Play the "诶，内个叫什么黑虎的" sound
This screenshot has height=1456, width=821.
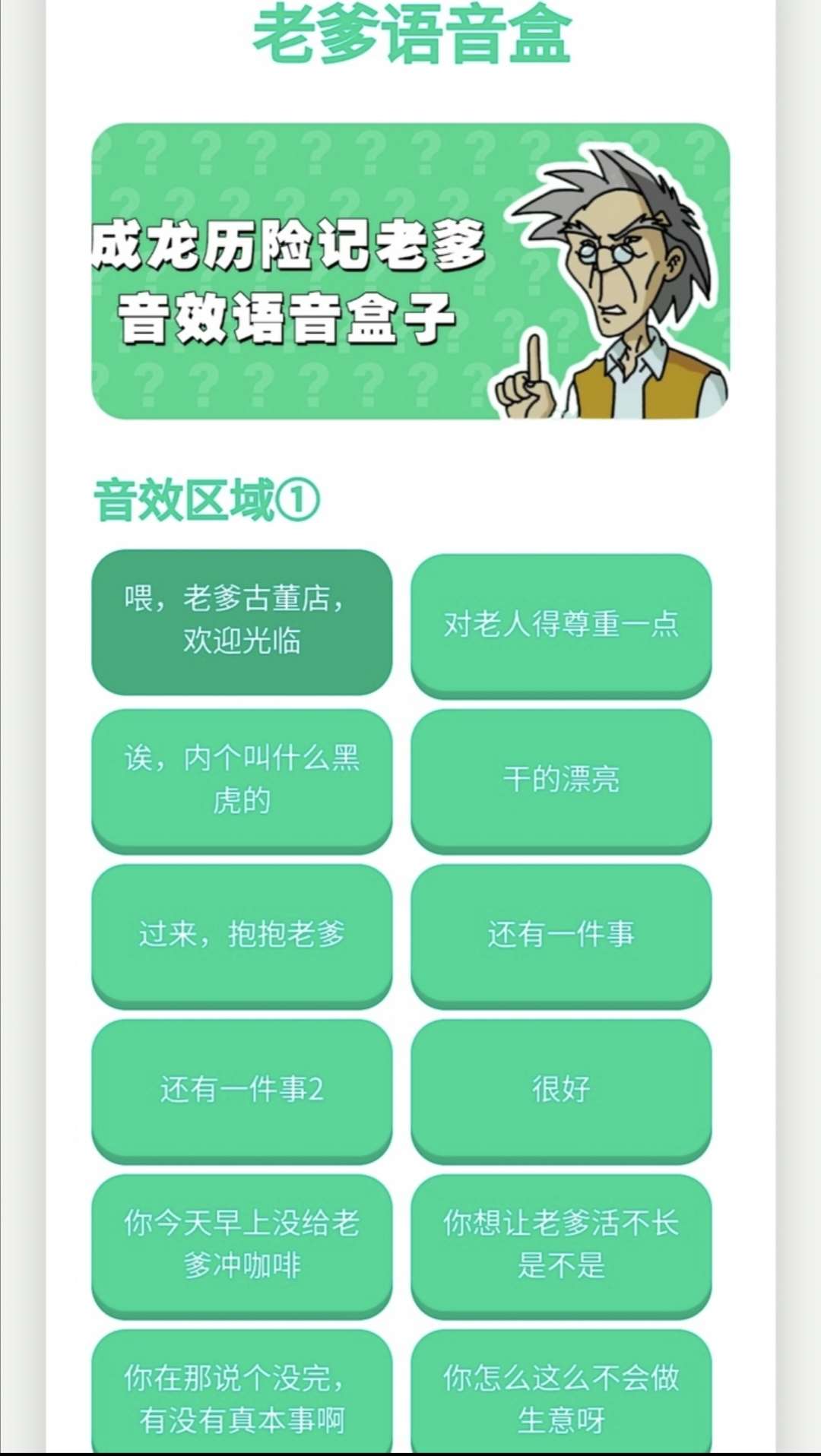(242, 777)
